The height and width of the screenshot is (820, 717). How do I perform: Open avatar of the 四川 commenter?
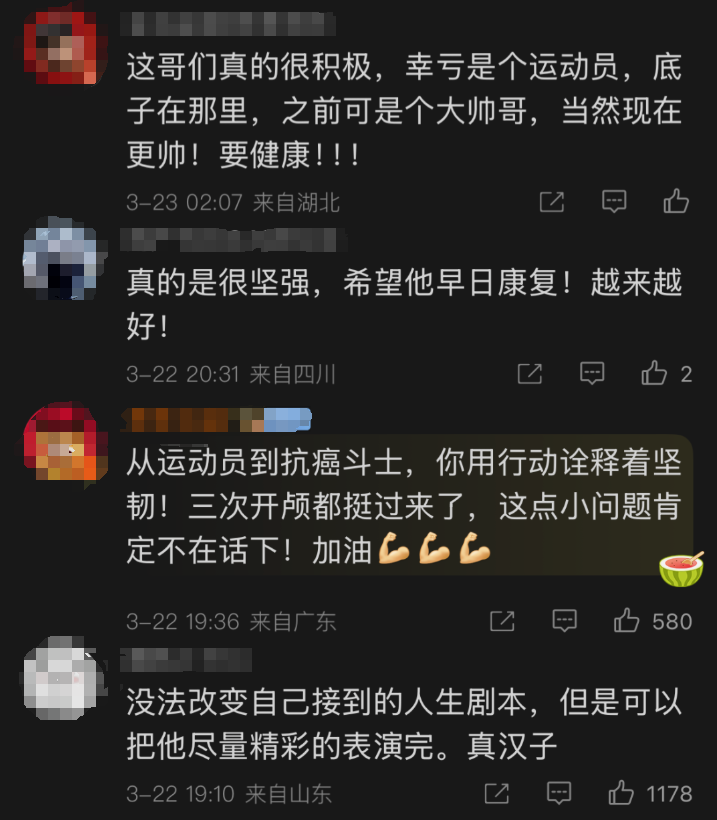point(60,264)
